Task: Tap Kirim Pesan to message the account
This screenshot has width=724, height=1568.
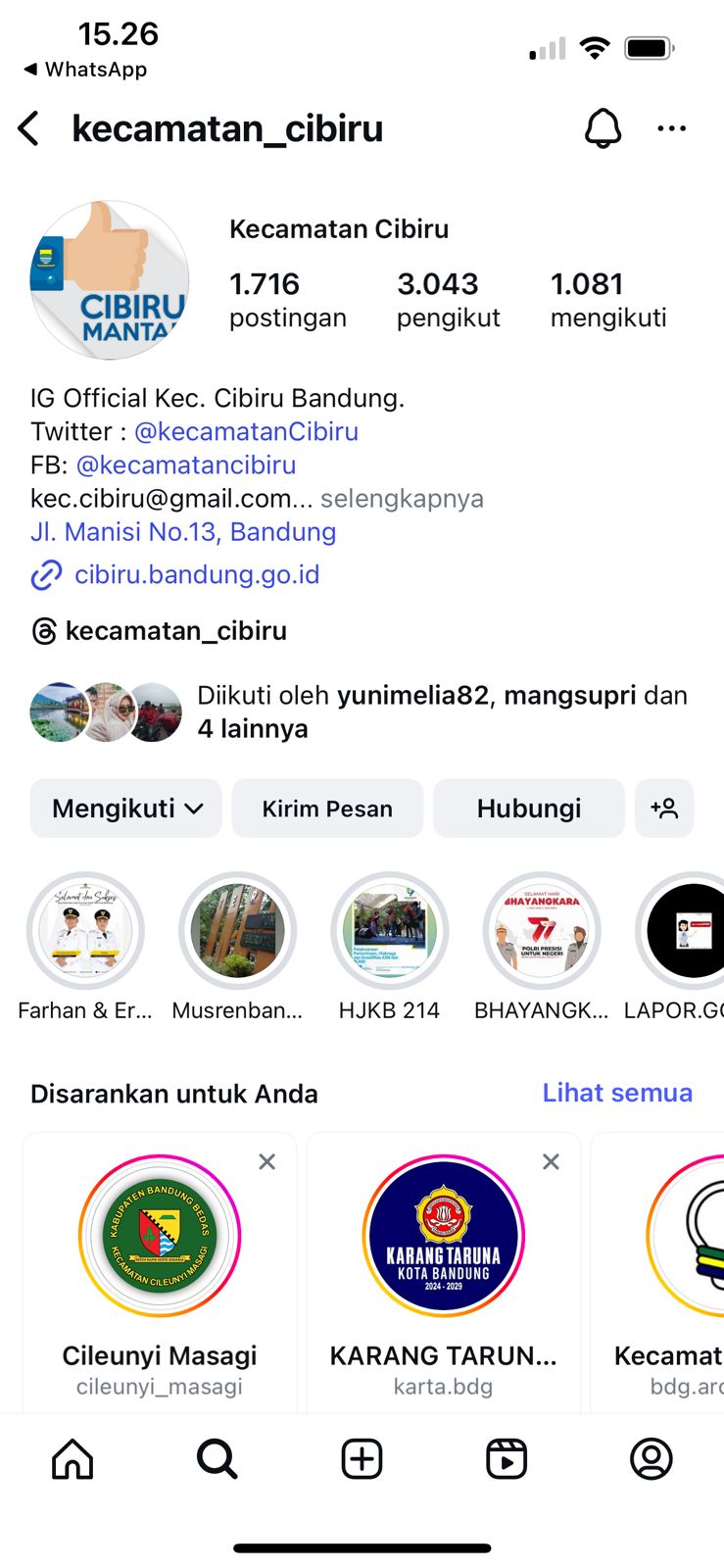Action: click(327, 808)
